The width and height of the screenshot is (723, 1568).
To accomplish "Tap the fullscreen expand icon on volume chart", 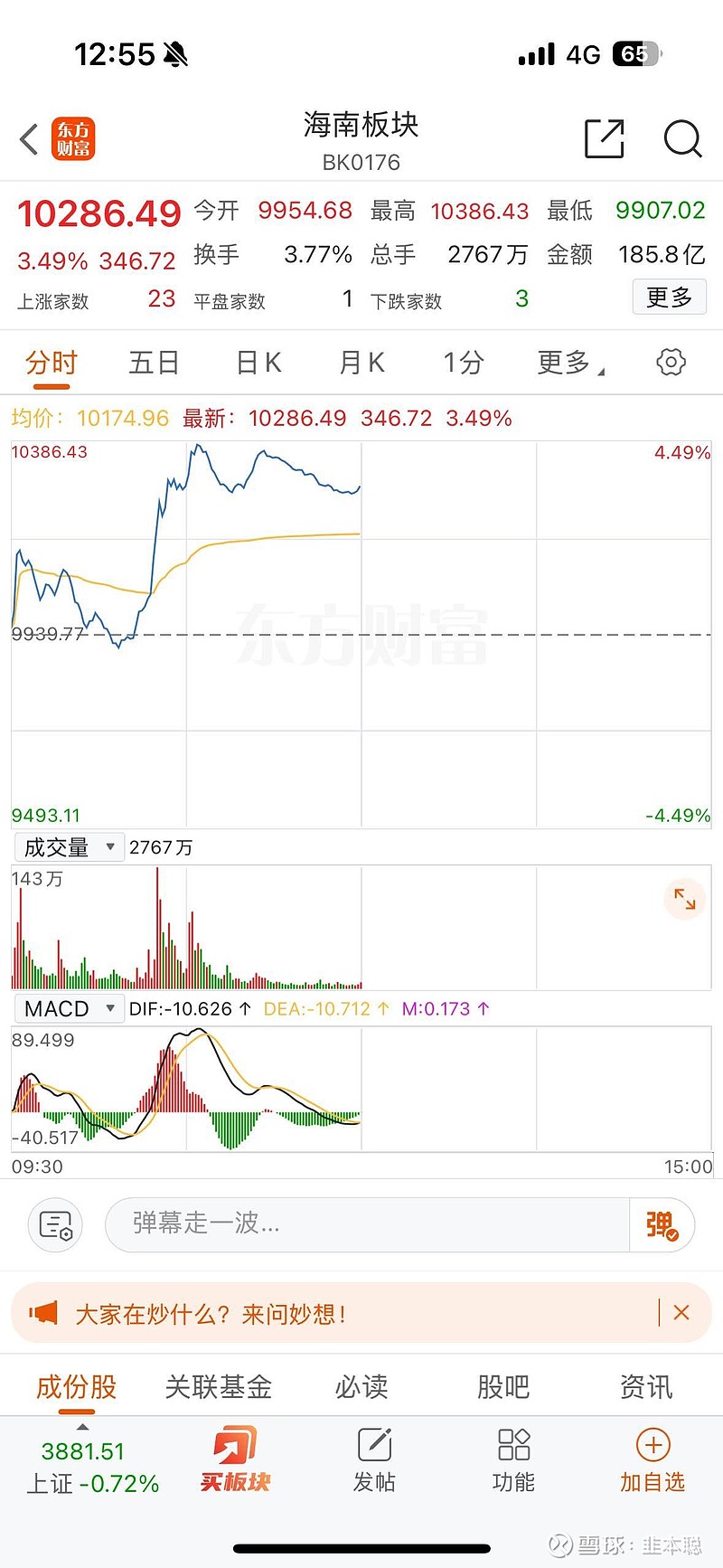I will [x=684, y=899].
